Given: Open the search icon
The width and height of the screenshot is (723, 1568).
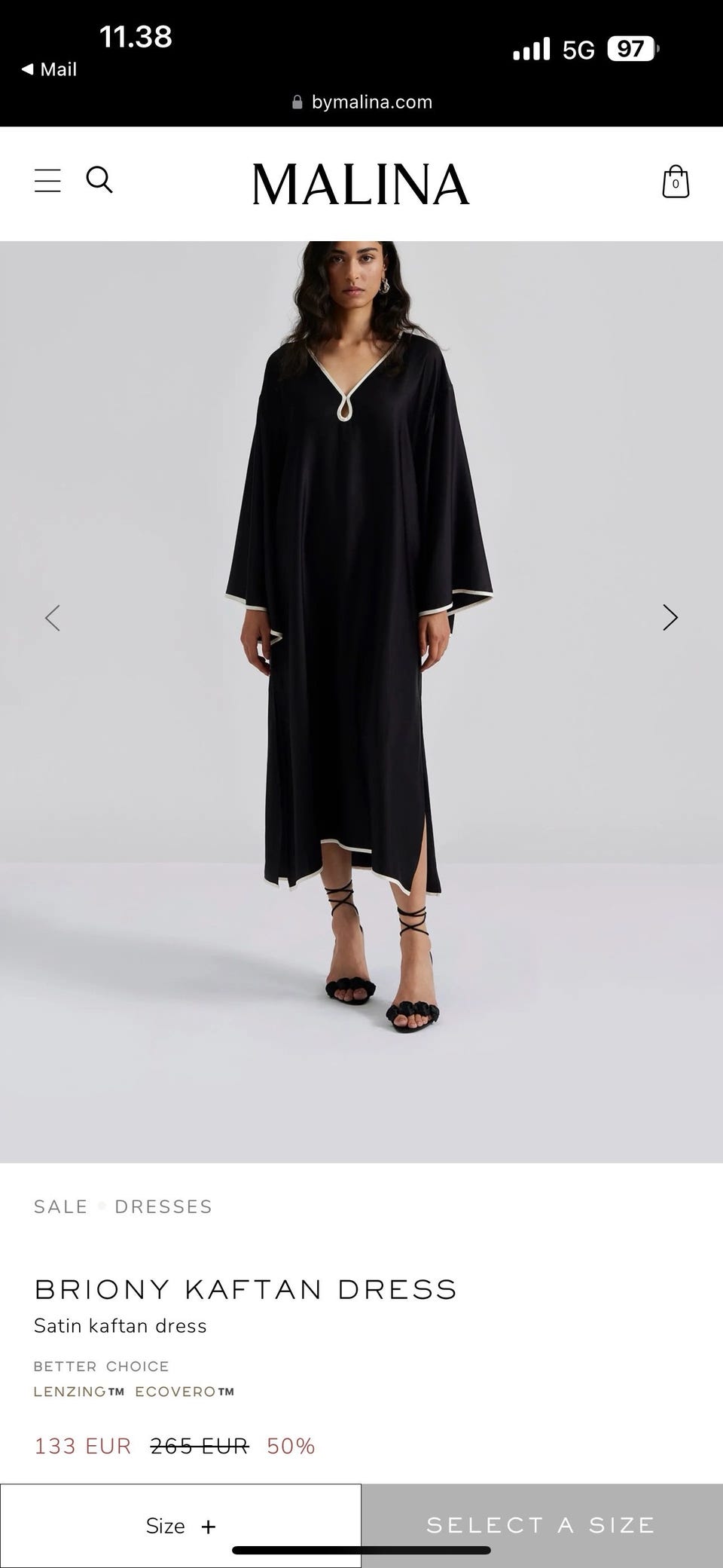Looking at the screenshot, I should 99,180.
